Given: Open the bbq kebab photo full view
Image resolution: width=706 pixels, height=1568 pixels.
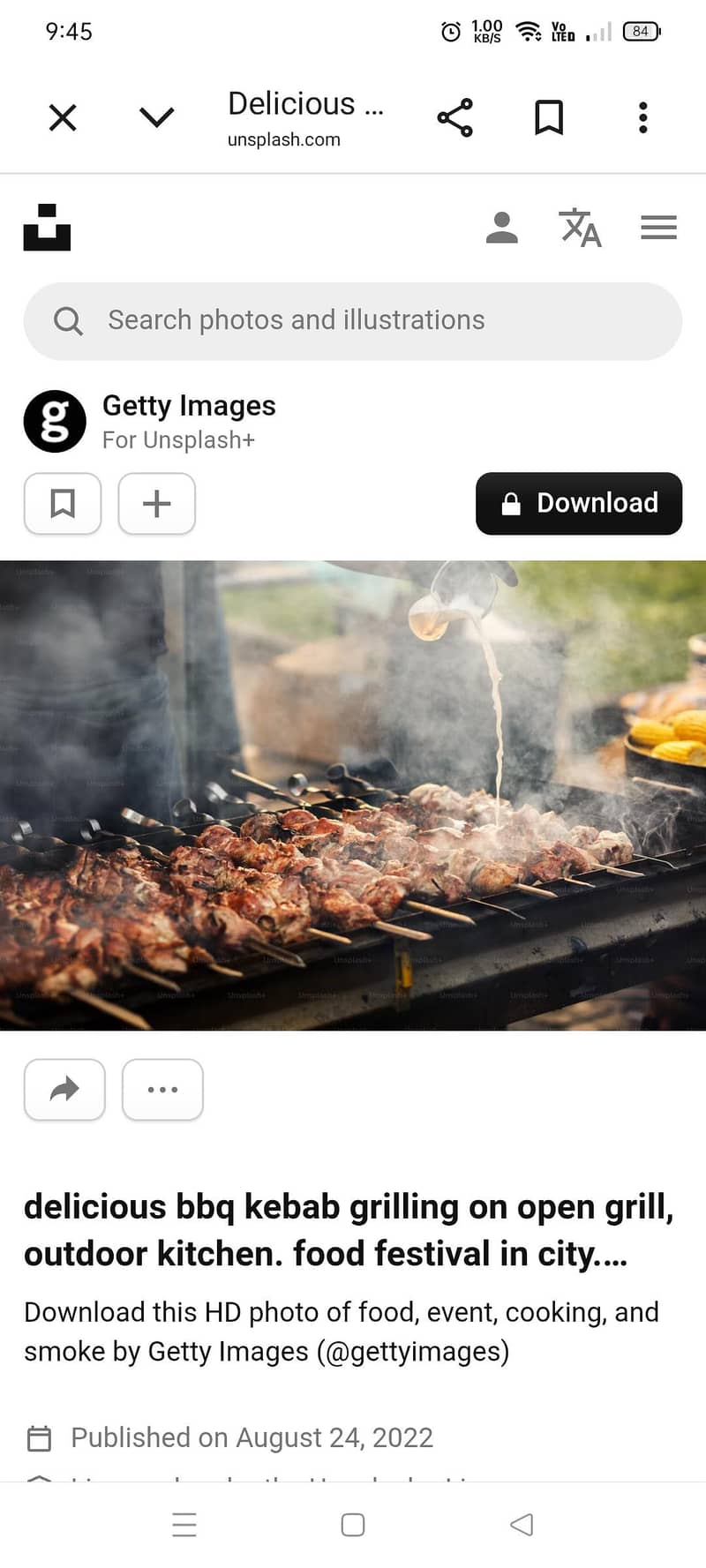Looking at the screenshot, I should point(353,795).
